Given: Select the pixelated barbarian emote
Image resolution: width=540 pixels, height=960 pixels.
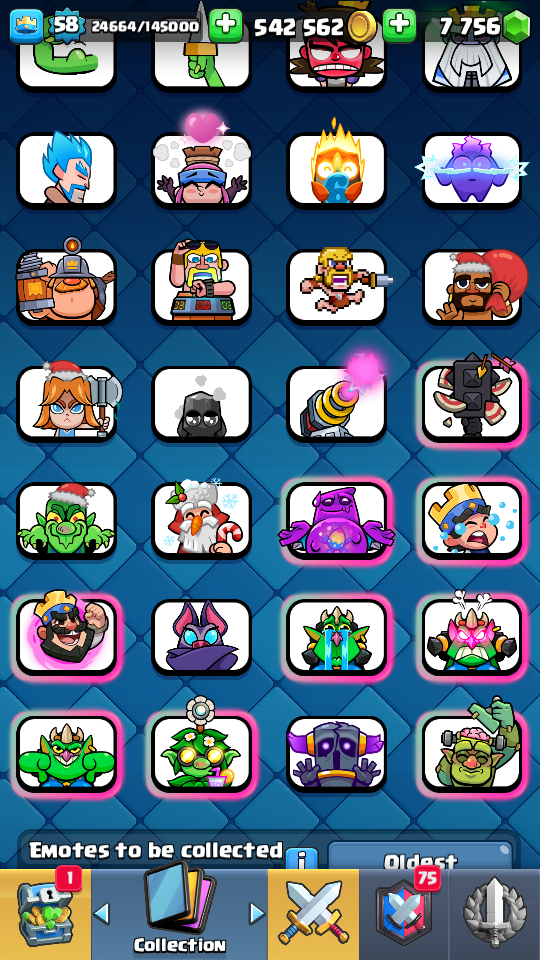Looking at the screenshot, I should (x=337, y=286).
